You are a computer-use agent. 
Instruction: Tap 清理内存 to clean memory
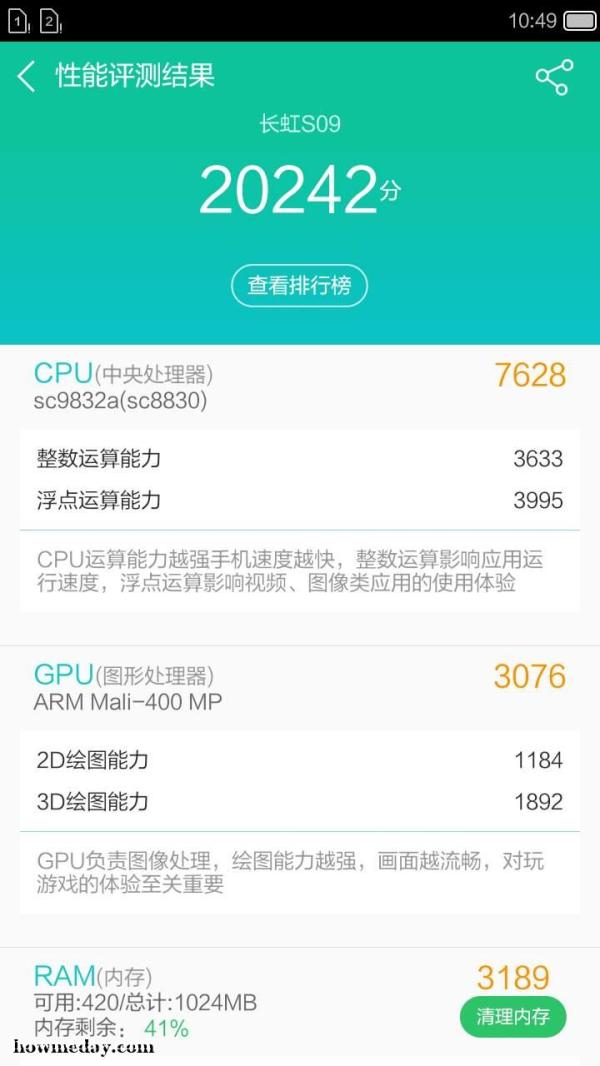(x=513, y=1017)
